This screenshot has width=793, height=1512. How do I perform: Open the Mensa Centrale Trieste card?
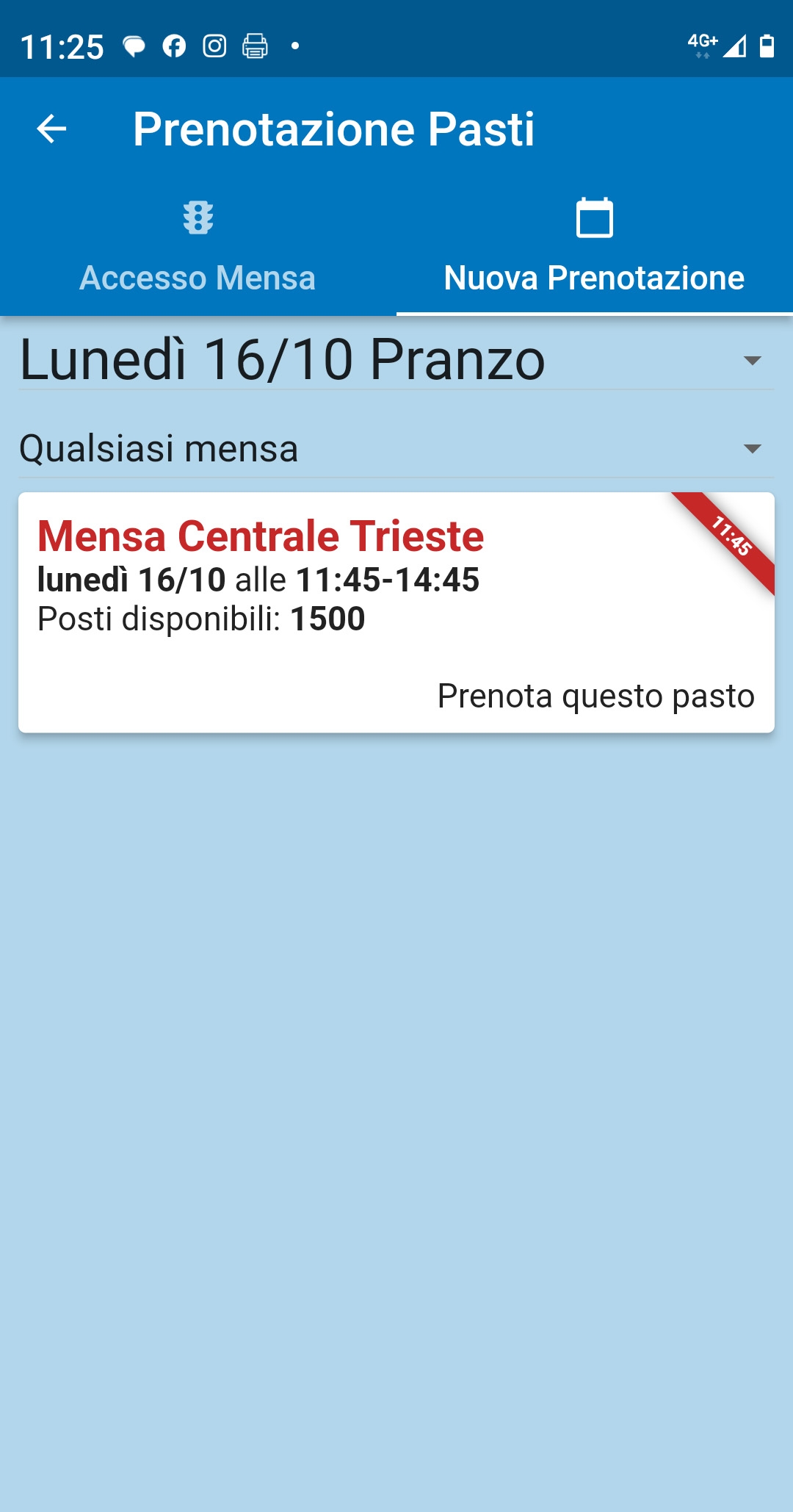coord(396,612)
